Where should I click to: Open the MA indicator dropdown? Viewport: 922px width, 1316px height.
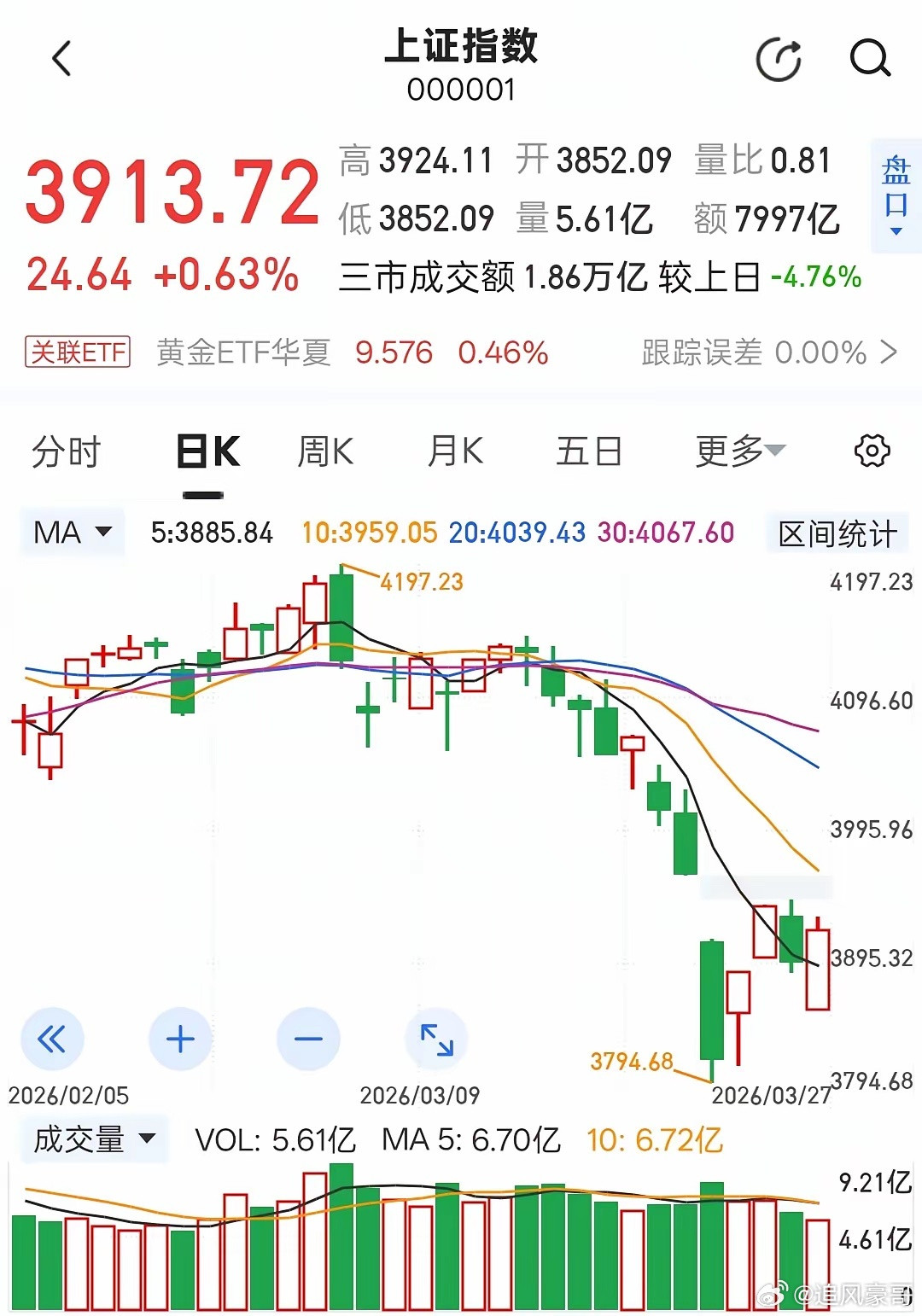tap(71, 533)
